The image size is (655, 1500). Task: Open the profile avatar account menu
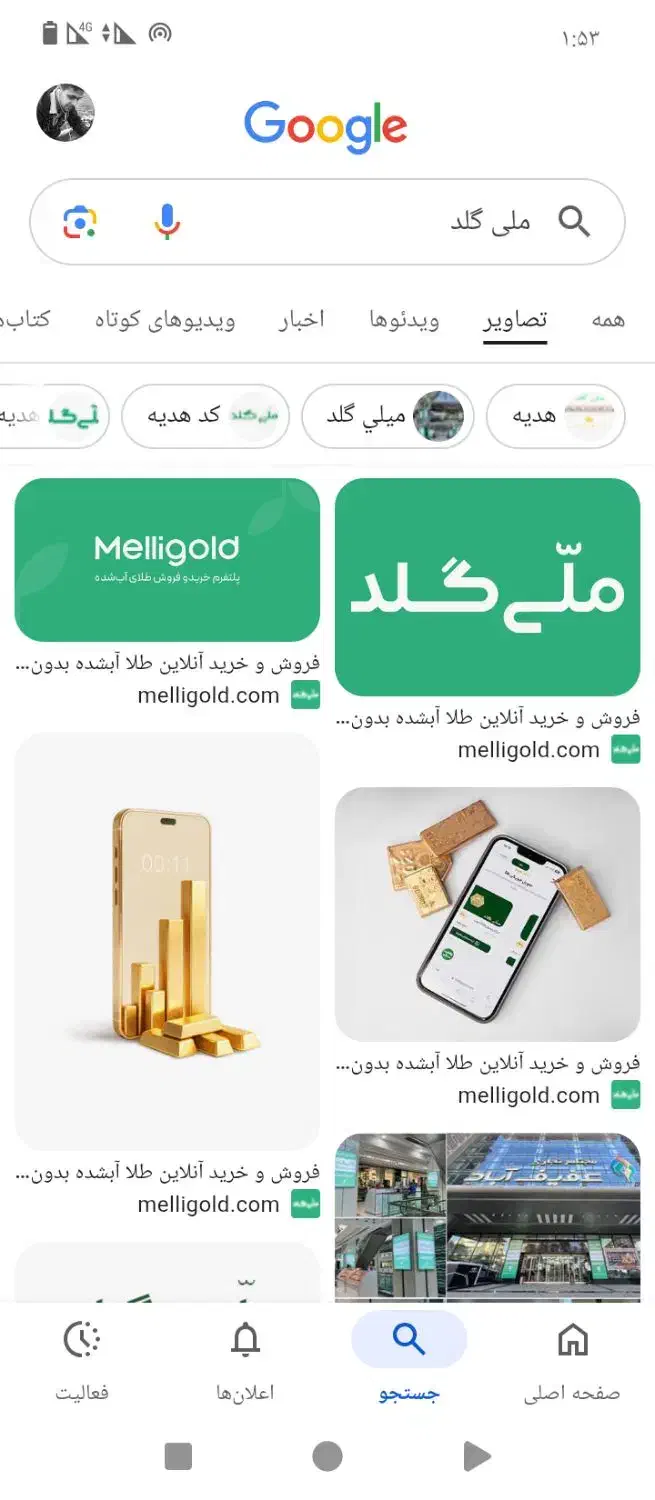click(x=65, y=113)
